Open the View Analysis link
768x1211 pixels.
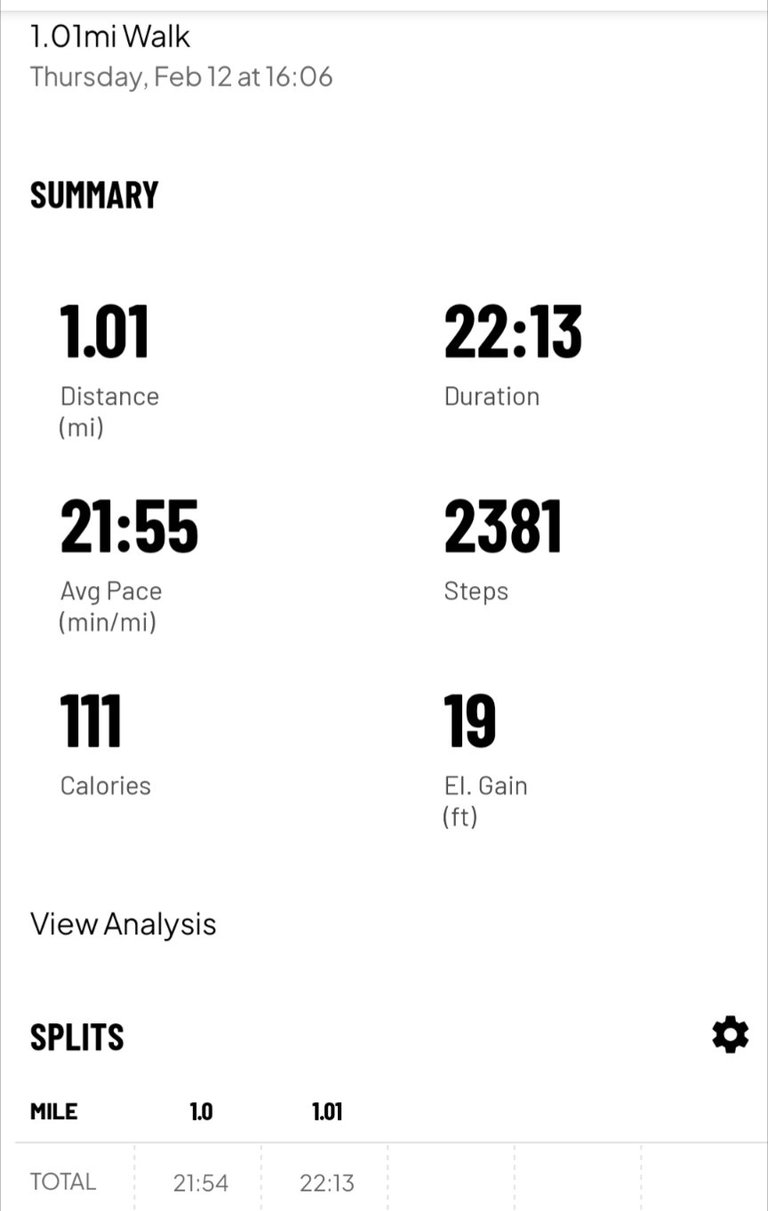tap(123, 924)
